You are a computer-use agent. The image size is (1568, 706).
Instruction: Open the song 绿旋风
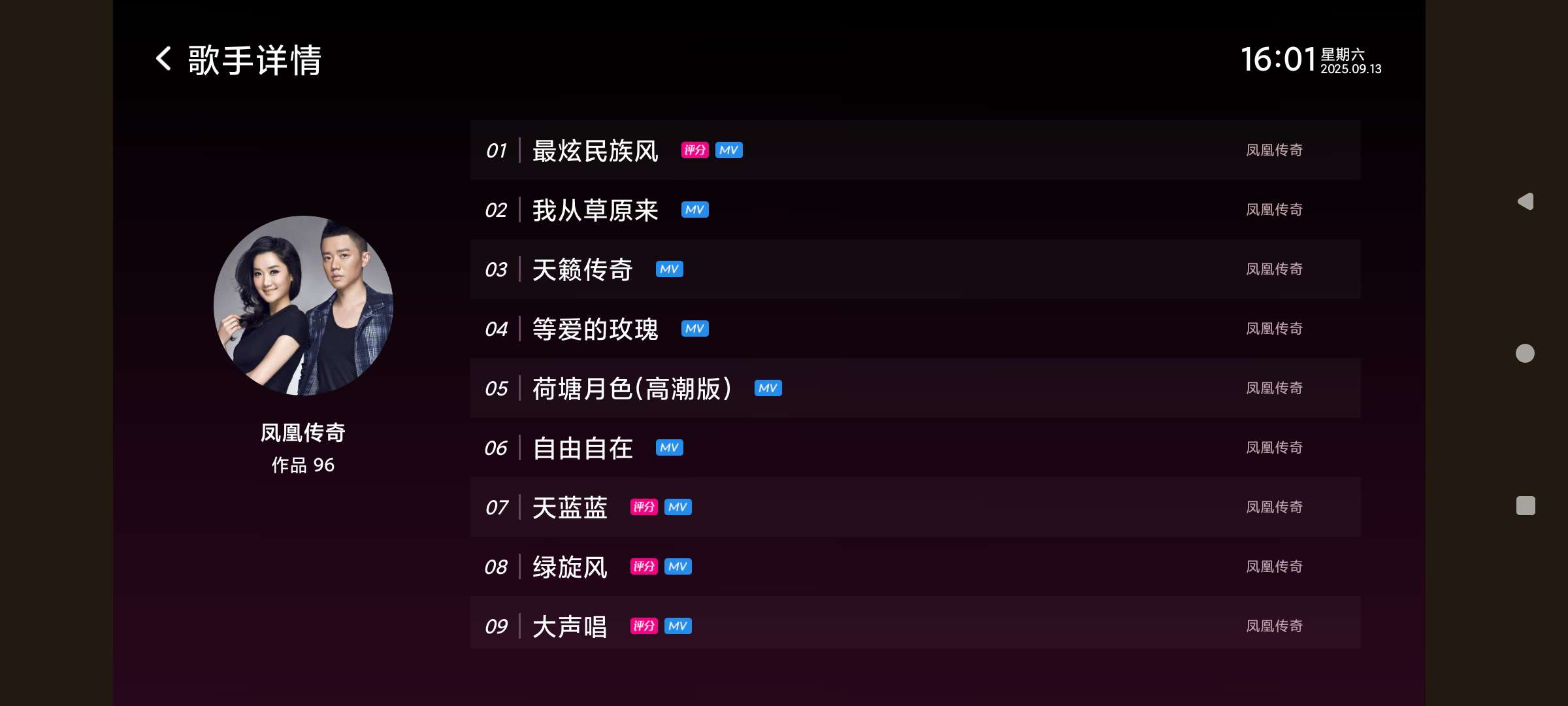pyautogui.click(x=570, y=567)
